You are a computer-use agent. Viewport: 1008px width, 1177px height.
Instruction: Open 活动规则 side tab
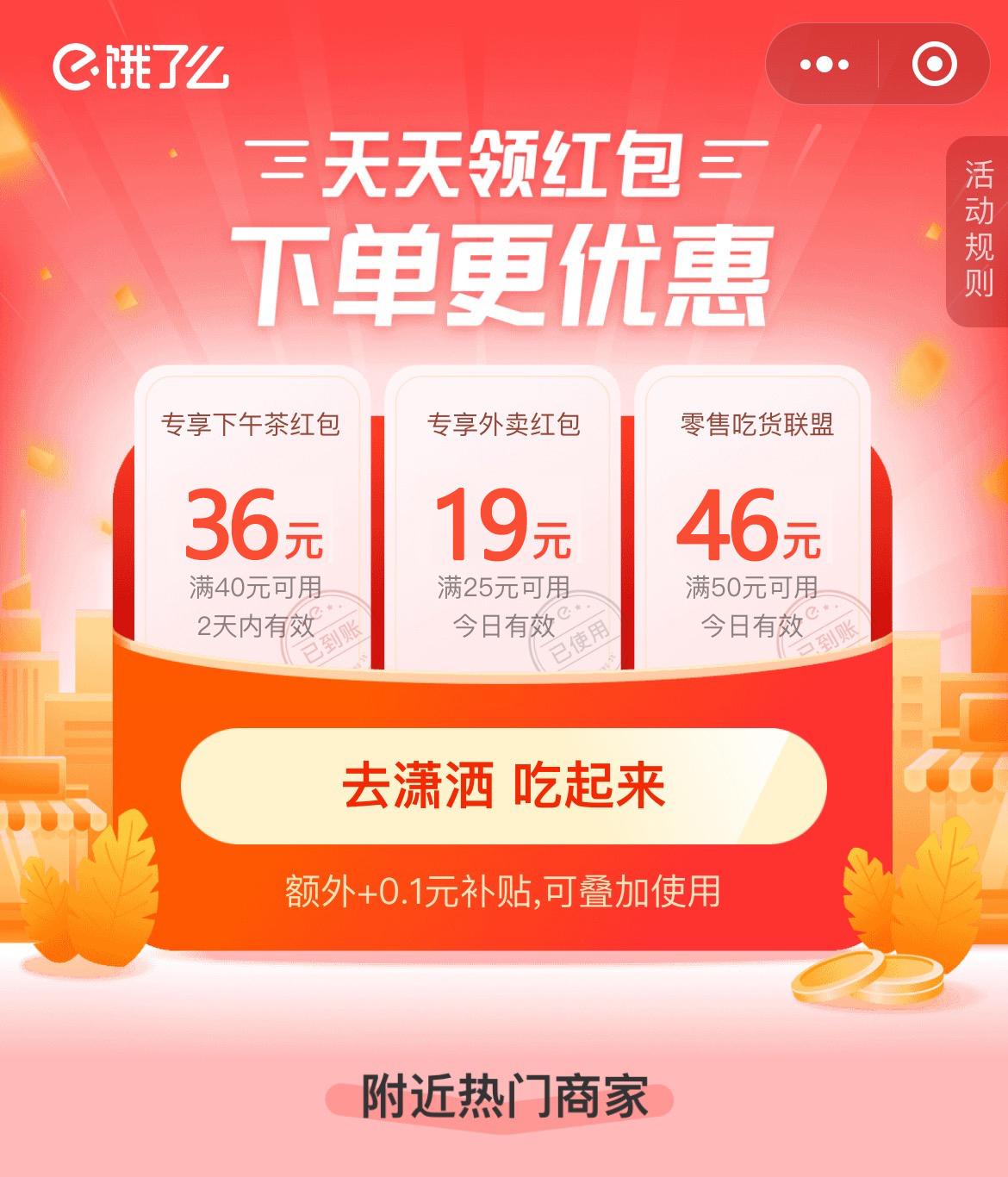979,229
